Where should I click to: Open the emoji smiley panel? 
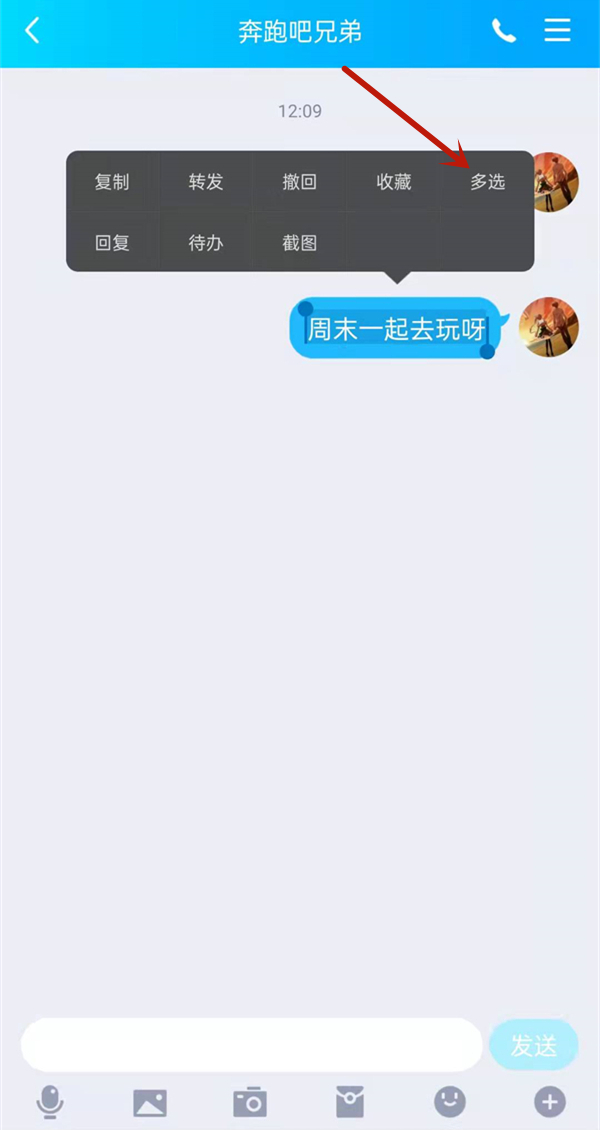click(x=450, y=1102)
